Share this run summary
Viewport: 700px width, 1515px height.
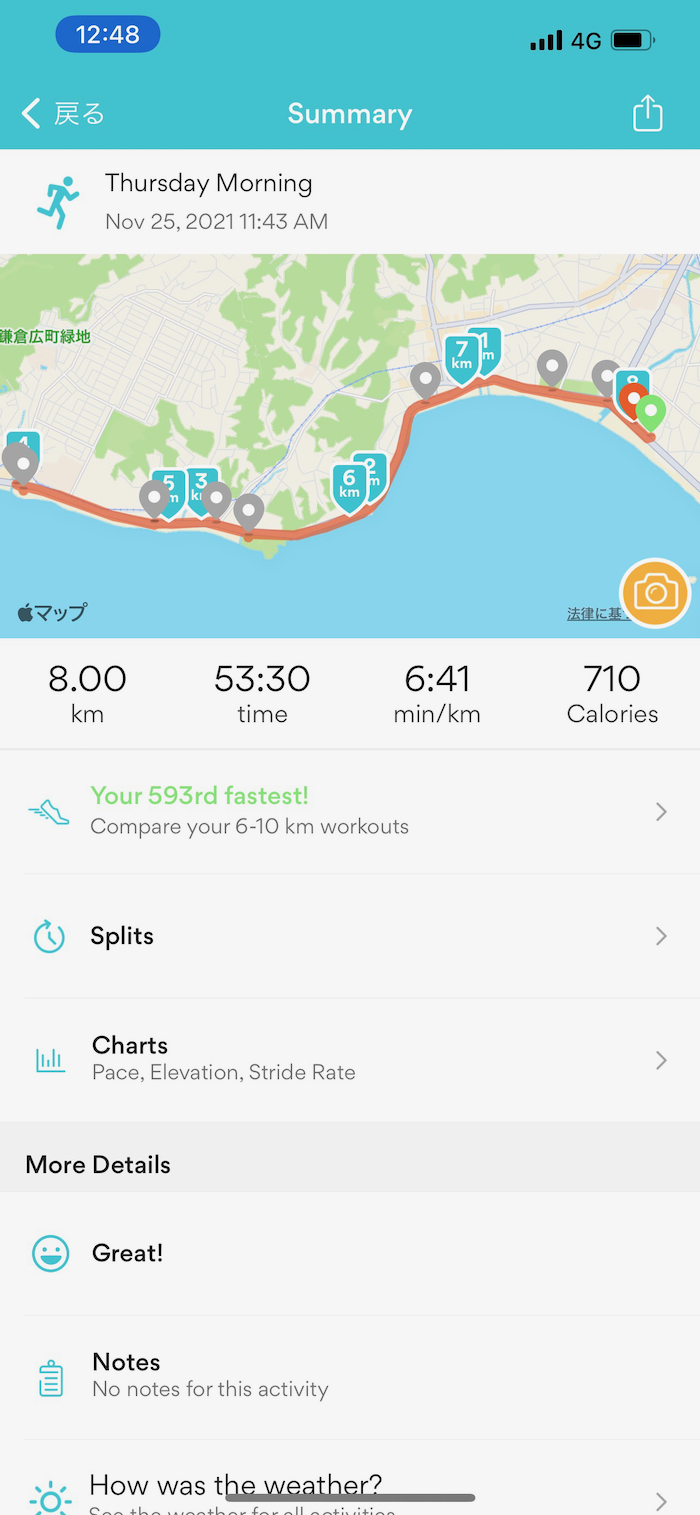pyautogui.click(x=648, y=113)
